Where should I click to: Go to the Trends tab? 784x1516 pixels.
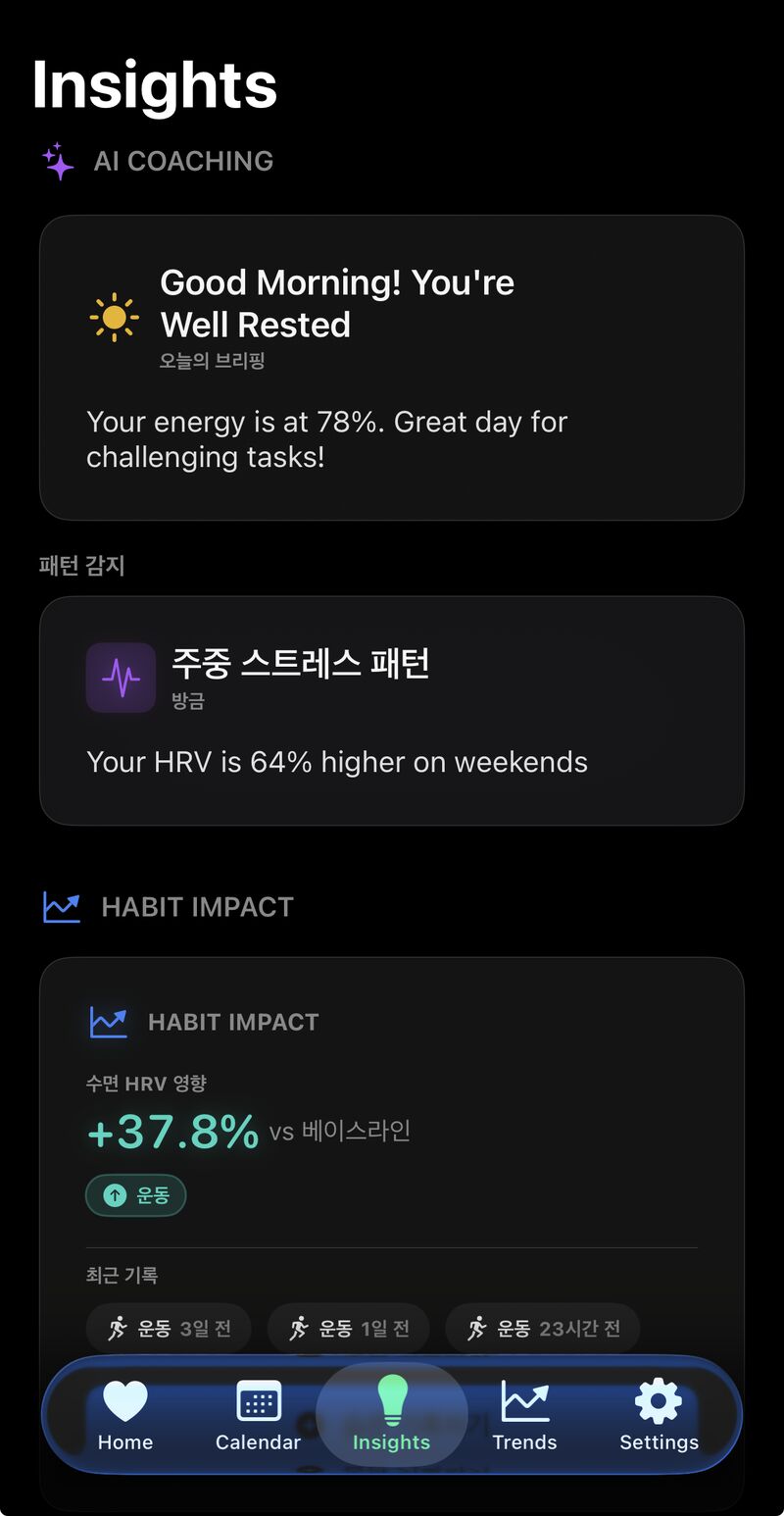pyautogui.click(x=524, y=1415)
